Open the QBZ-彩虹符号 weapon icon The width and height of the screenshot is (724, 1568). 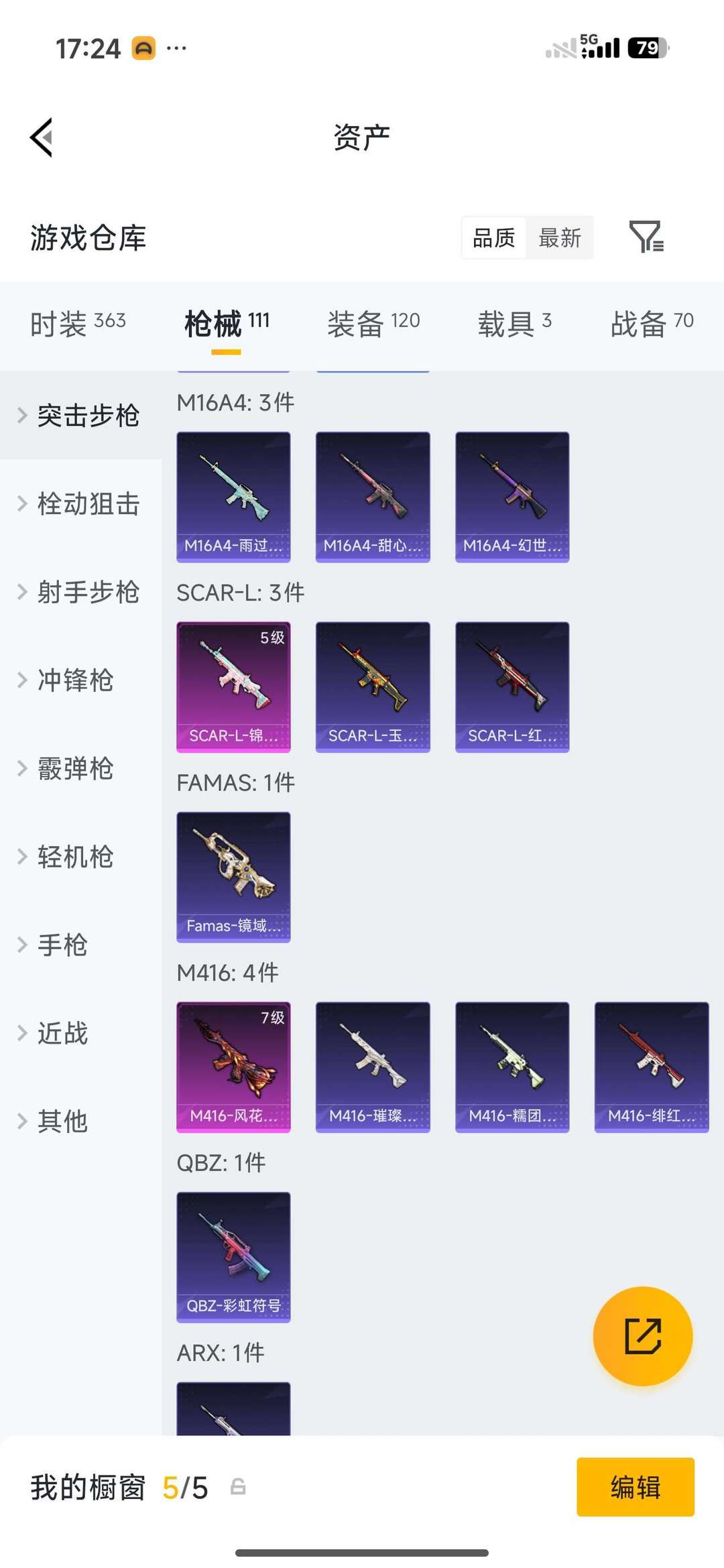(233, 1257)
